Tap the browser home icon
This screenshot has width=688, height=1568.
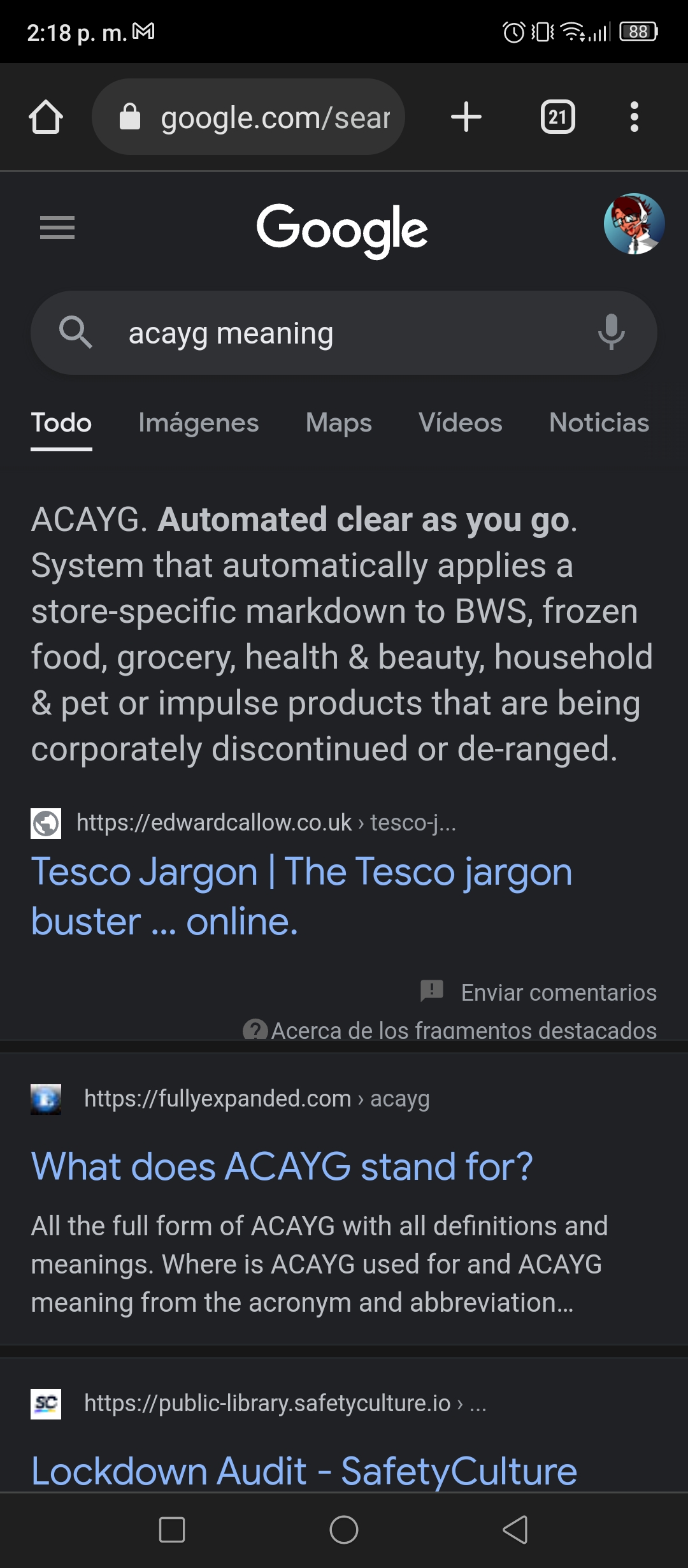click(46, 117)
